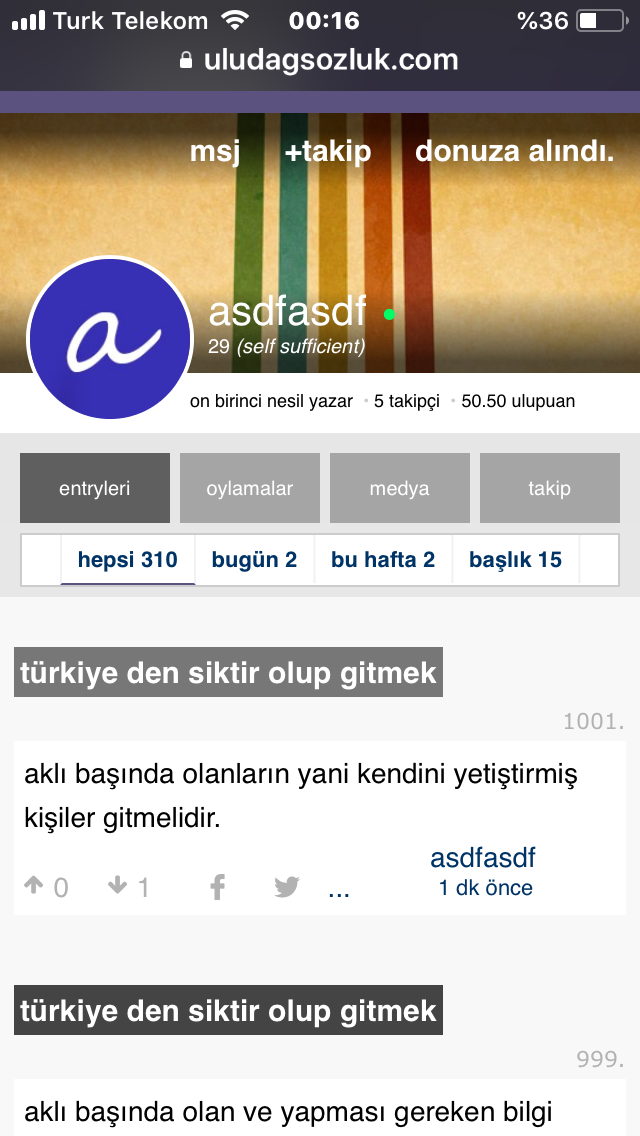Share entry 1001 on Facebook

(217, 886)
